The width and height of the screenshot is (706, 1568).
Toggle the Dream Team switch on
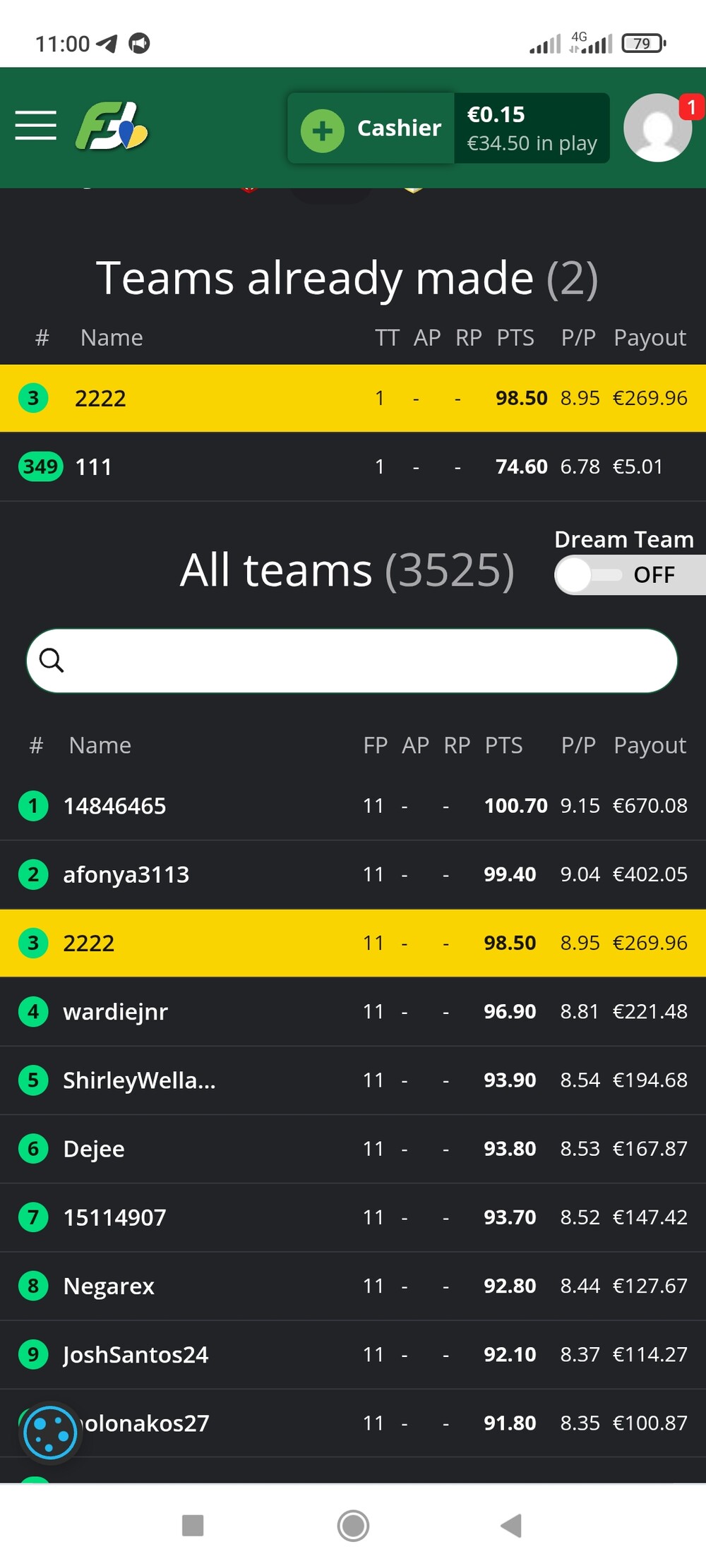pyautogui.click(x=630, y=575)
